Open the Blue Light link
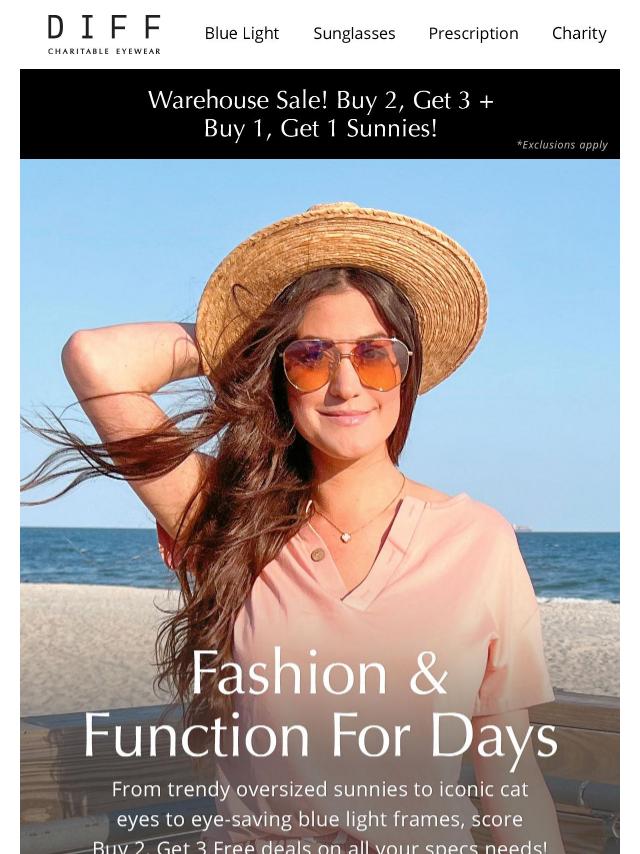 coord(242,33)
